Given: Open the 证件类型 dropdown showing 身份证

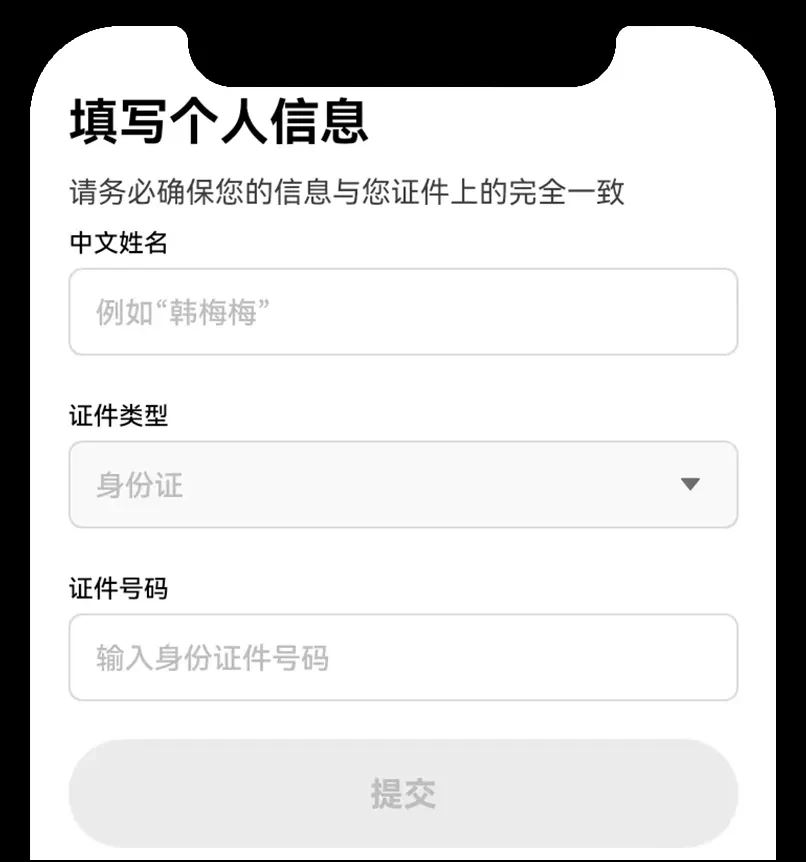Looking at the screenshot, I should click(x=403, y=484).
